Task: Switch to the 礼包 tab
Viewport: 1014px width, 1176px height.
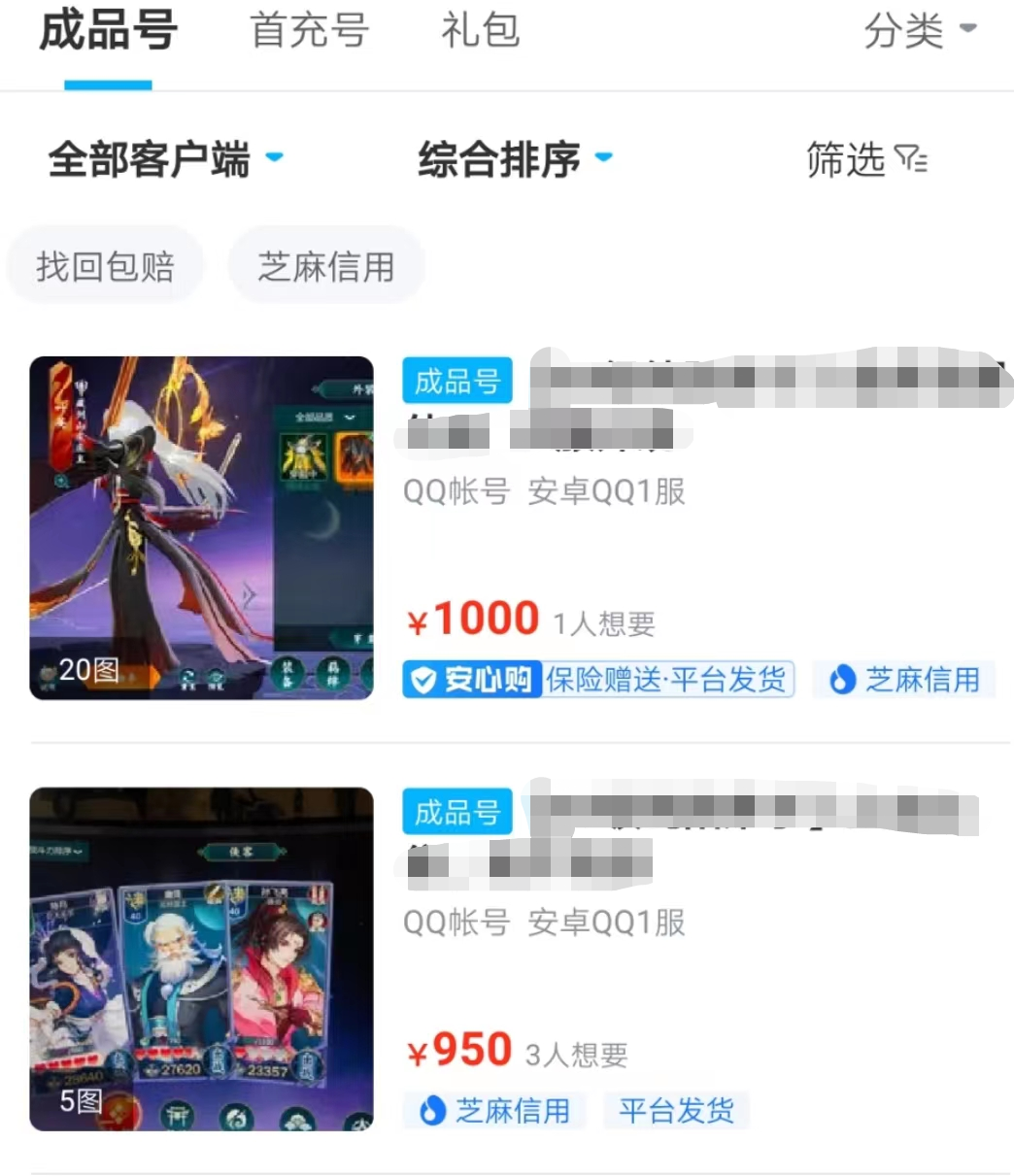Action: (480, 31)
